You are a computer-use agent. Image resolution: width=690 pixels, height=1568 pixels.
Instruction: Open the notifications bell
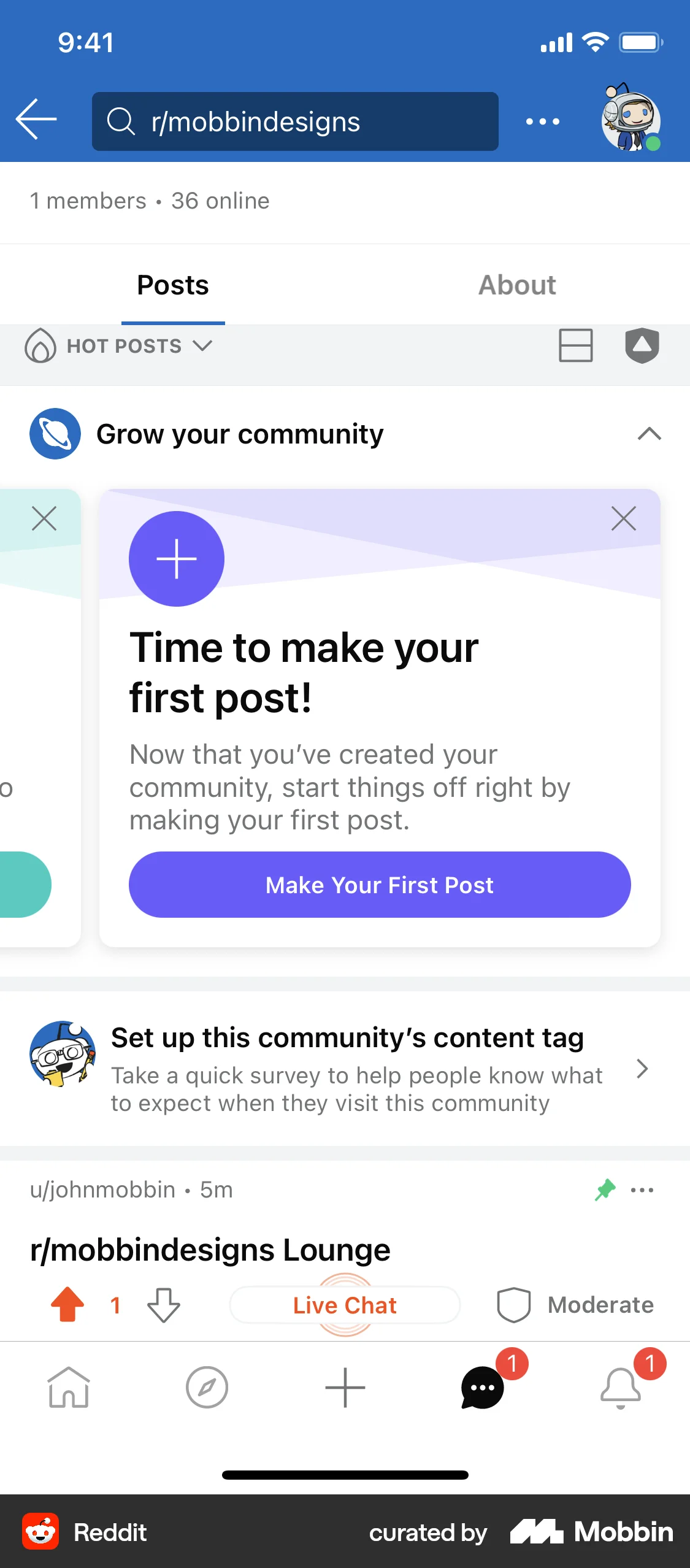click(x=621, y=1388)
